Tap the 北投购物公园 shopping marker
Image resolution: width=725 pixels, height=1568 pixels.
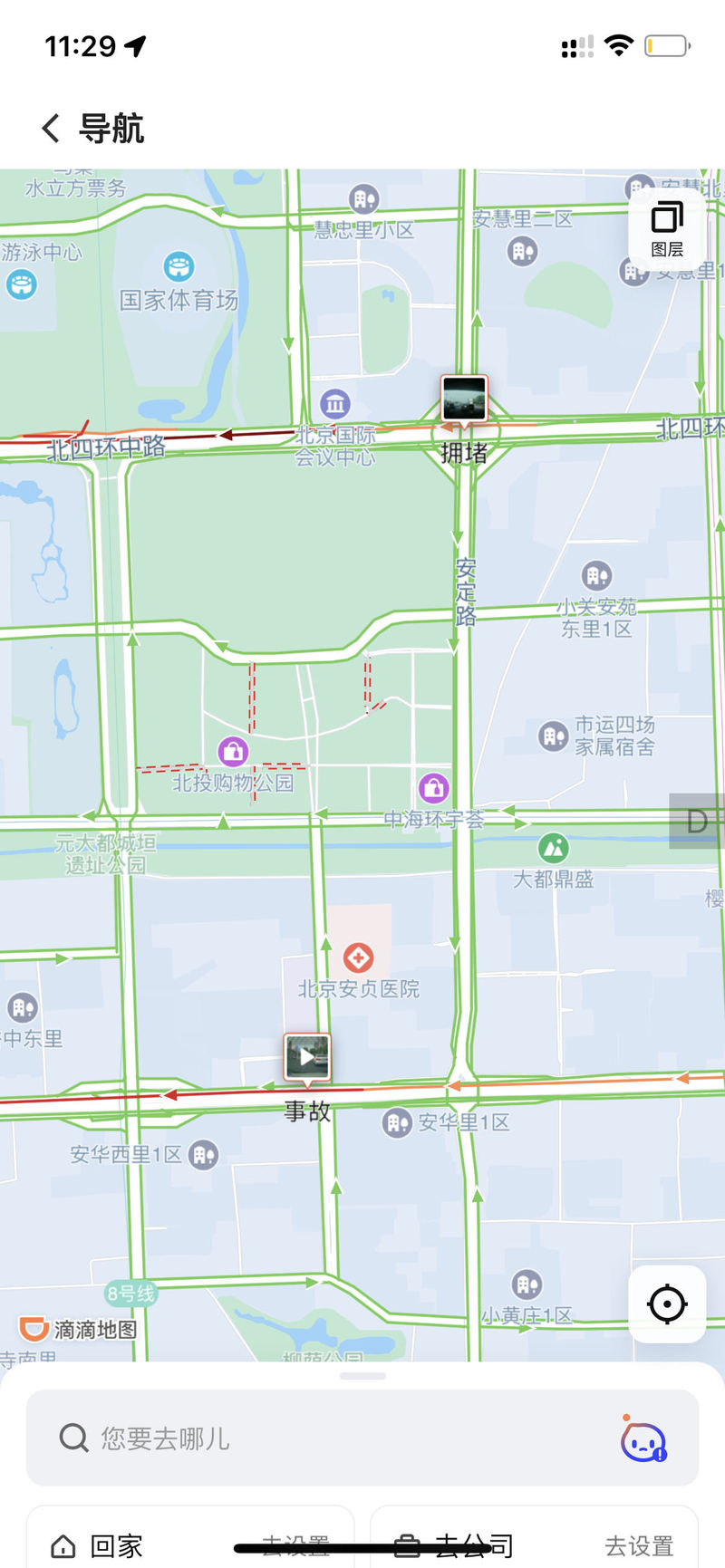(233, 751)
